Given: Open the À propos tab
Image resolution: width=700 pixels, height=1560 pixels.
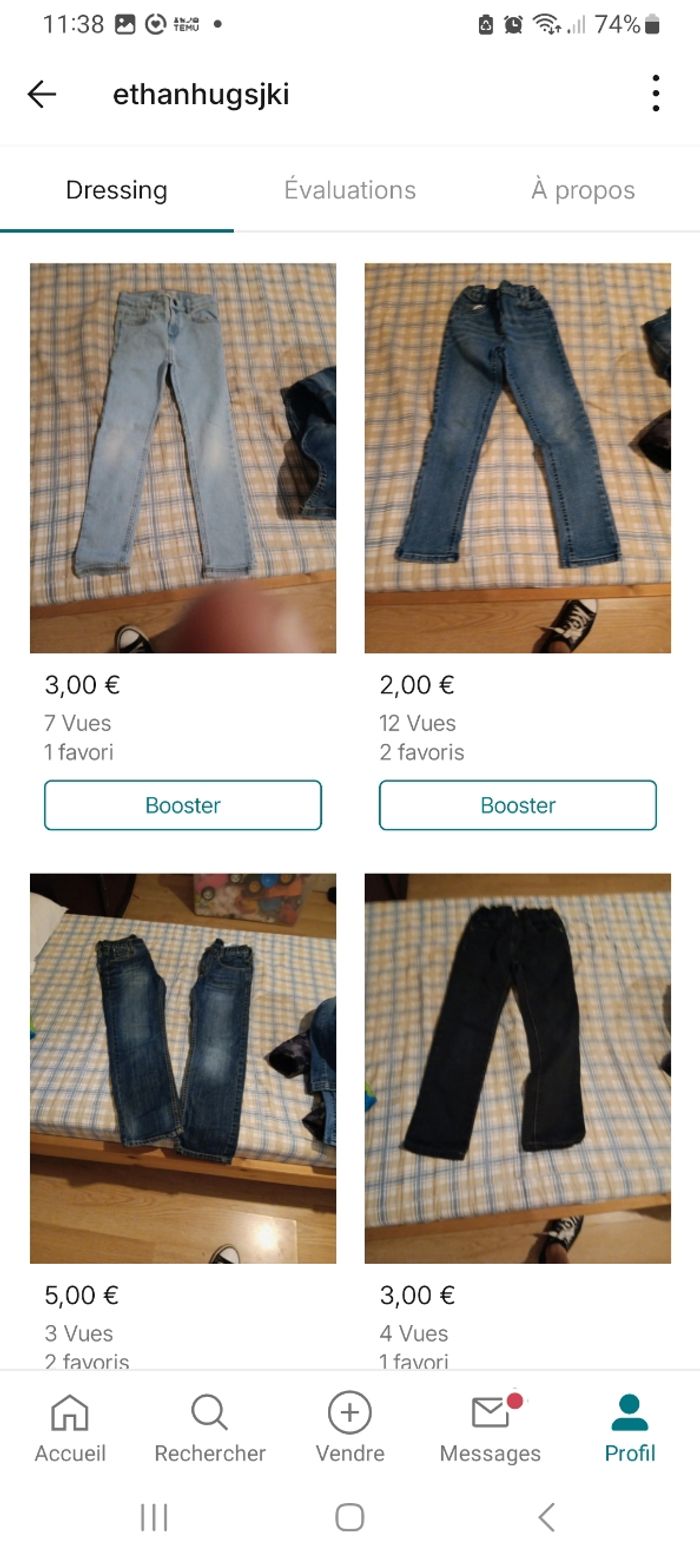Looking at the screenshot, I should (583, 190).
